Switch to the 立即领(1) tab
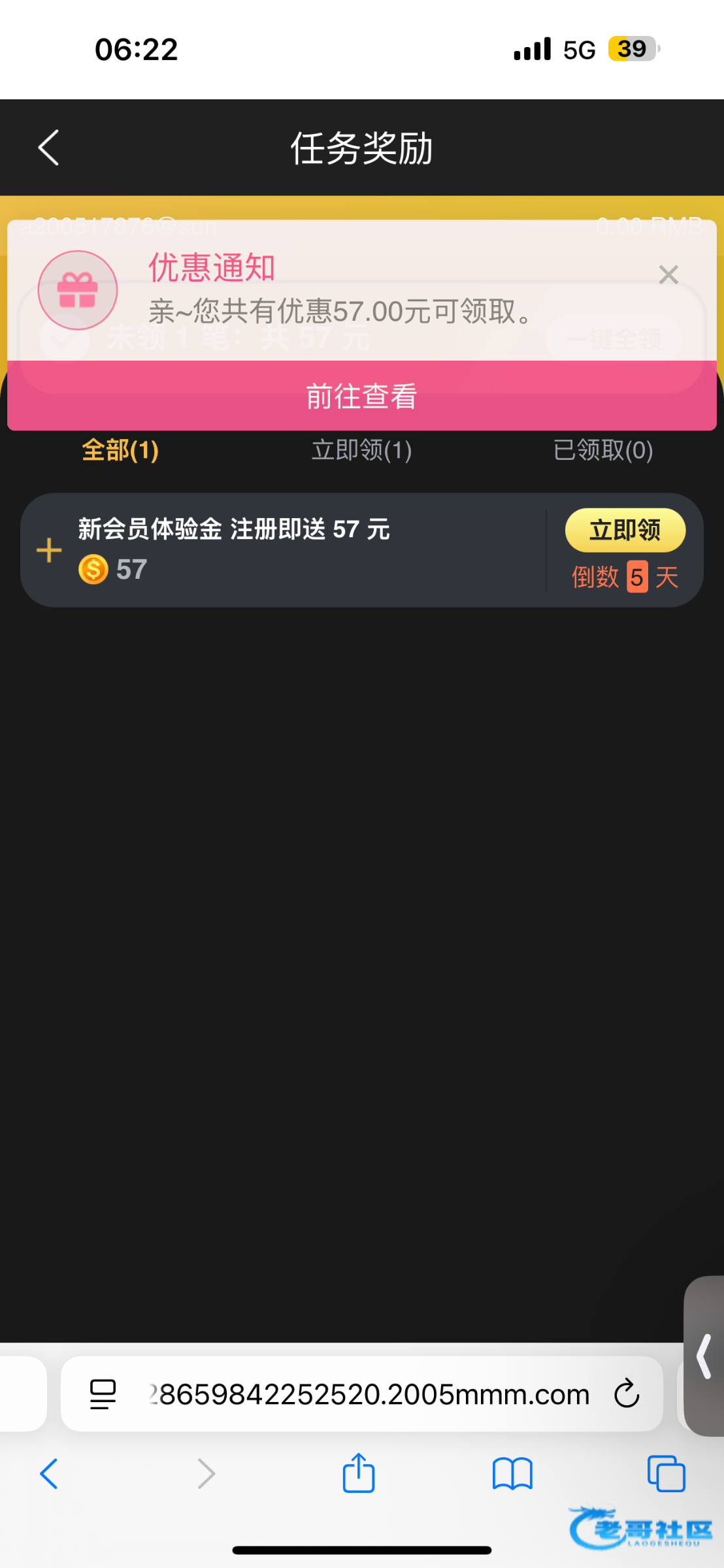This screenshot has height=1568, width=724. click(361, 450)
